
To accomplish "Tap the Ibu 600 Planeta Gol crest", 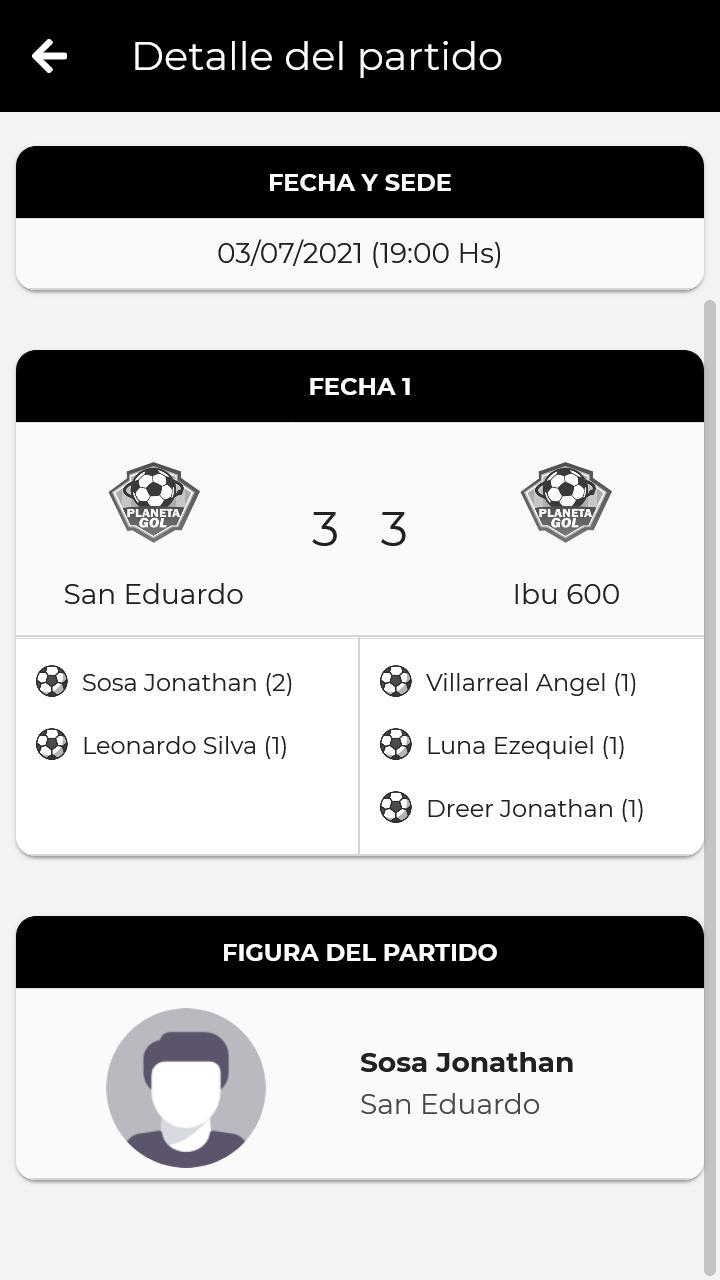I will click(x=566, y=502).
